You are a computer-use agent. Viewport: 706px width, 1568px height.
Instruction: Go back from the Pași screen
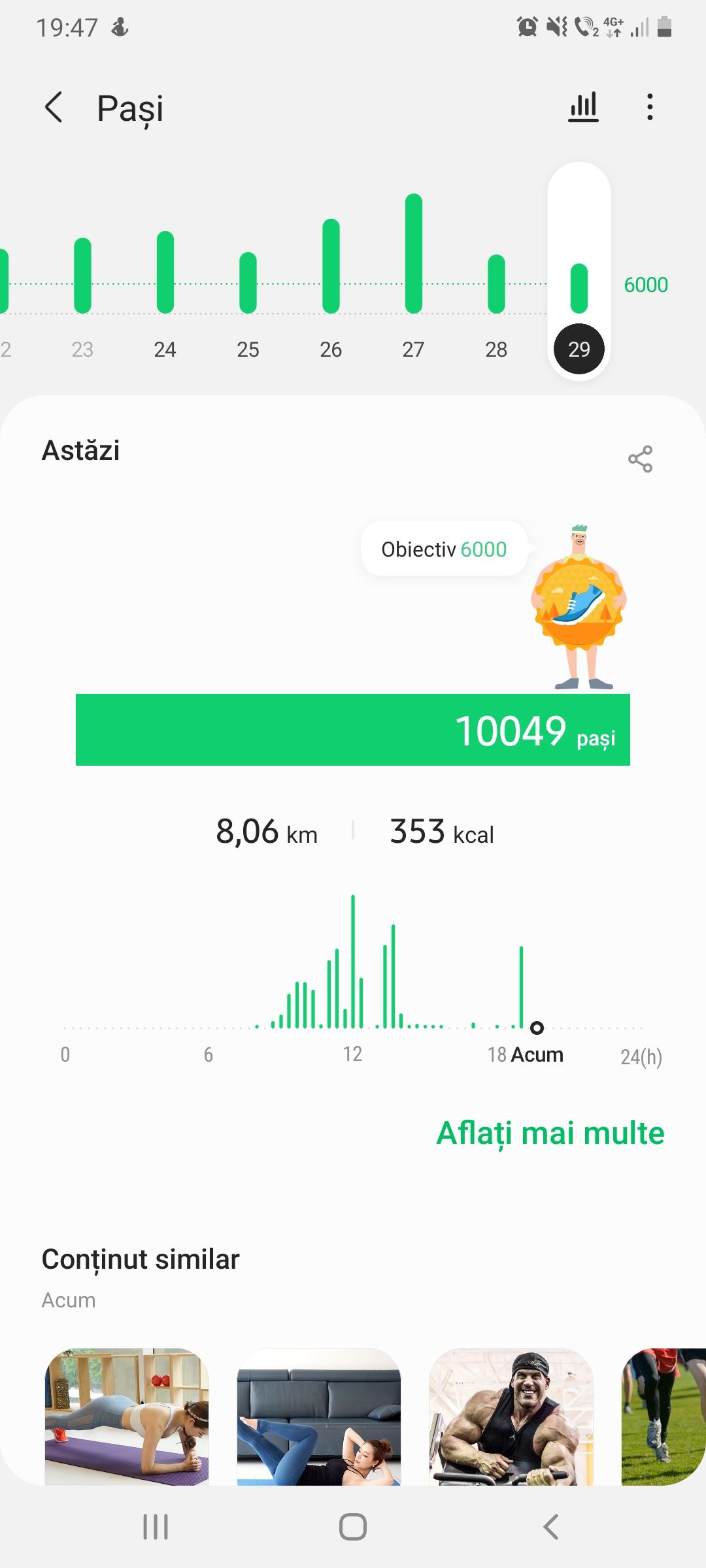[x=54, y=107]
